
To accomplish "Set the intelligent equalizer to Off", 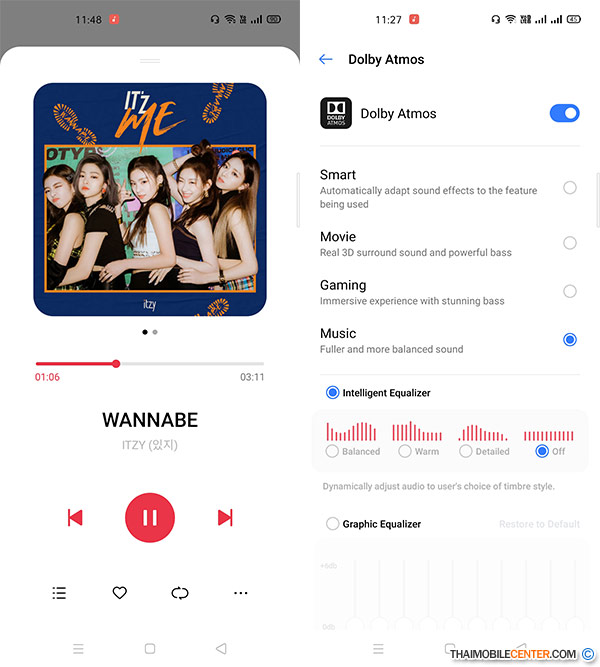I will 542,451.
